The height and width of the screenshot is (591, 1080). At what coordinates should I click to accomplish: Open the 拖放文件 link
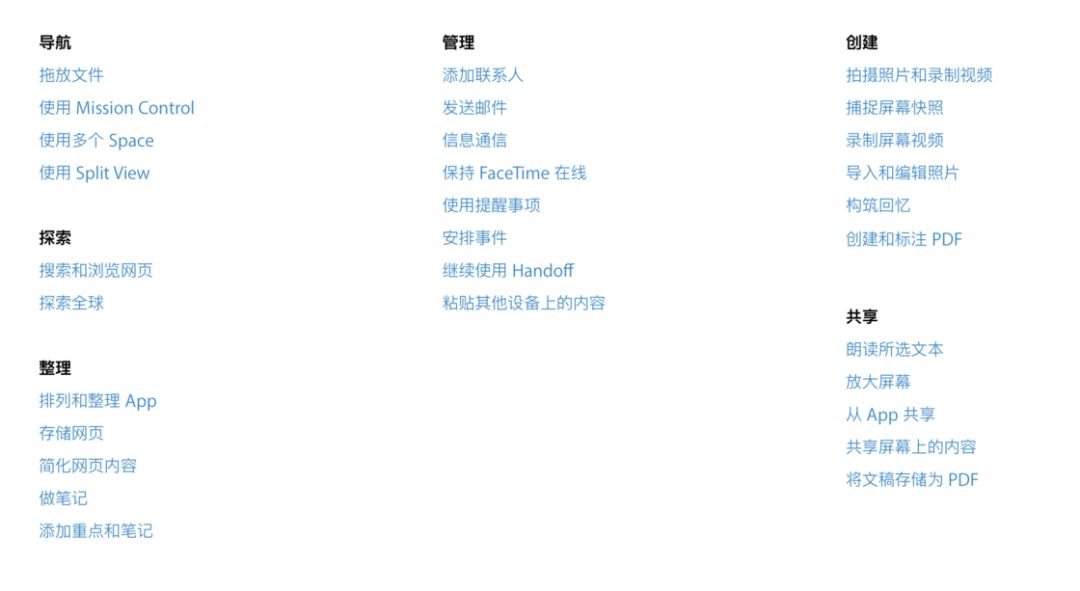pyautogui.click(x=71, y=75)
